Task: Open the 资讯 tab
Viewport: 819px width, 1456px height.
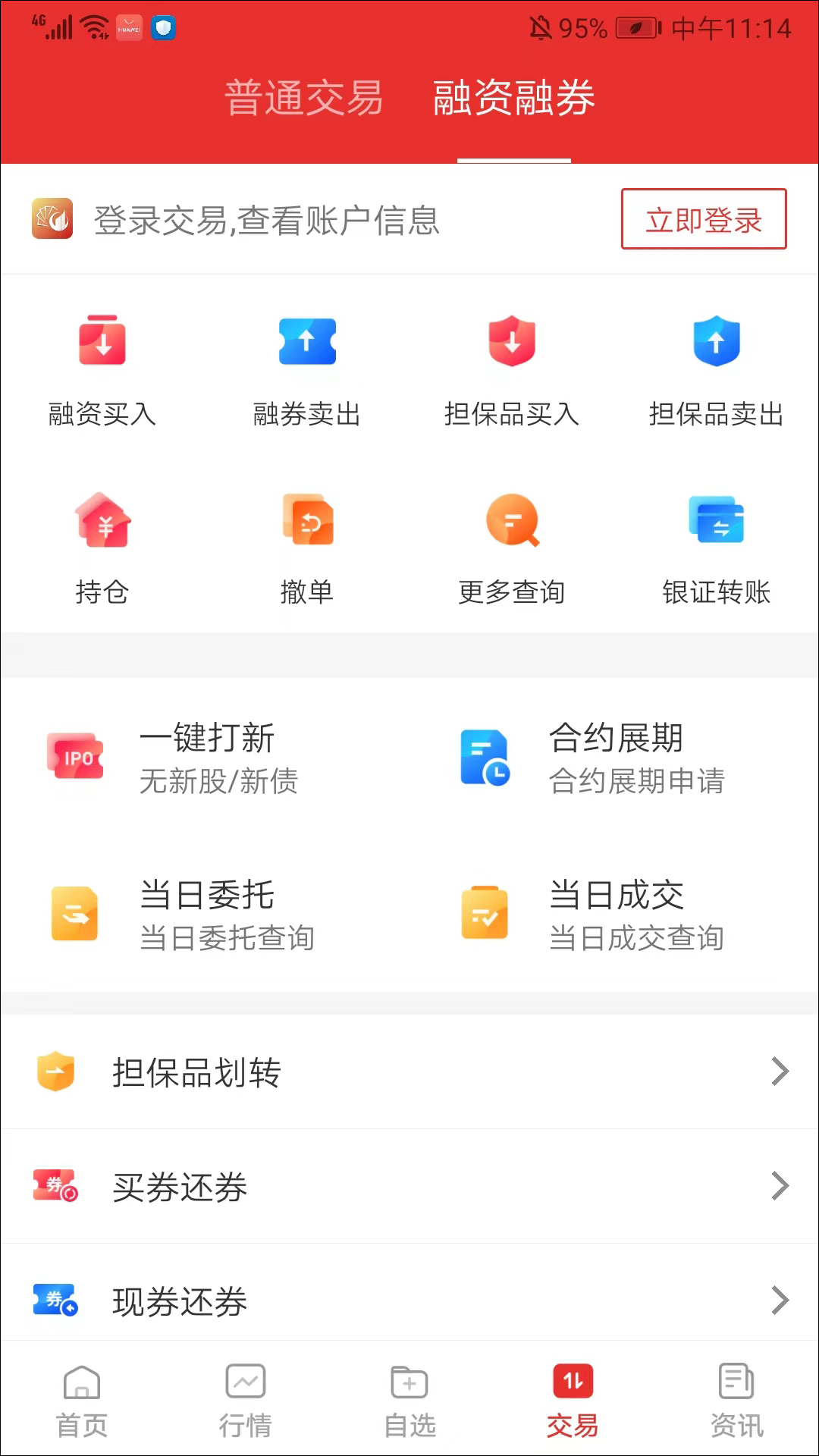Action: point(736,1401)
